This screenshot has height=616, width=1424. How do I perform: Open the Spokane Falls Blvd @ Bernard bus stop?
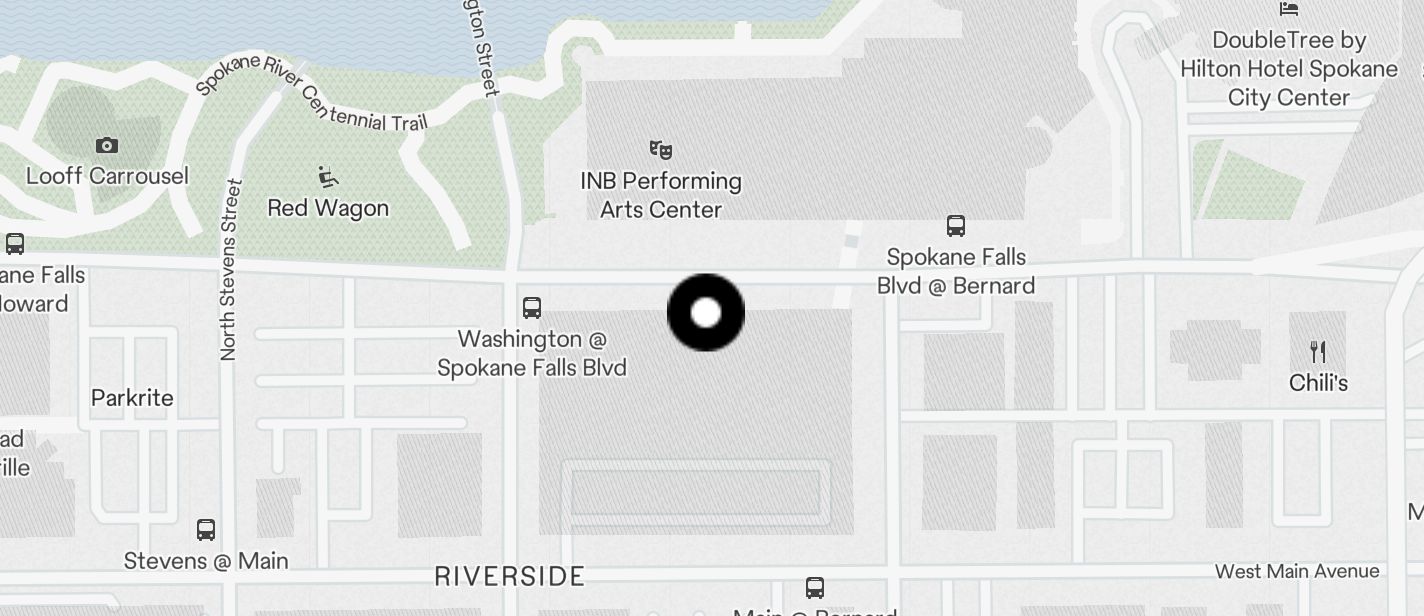click(x=956, y=226)
